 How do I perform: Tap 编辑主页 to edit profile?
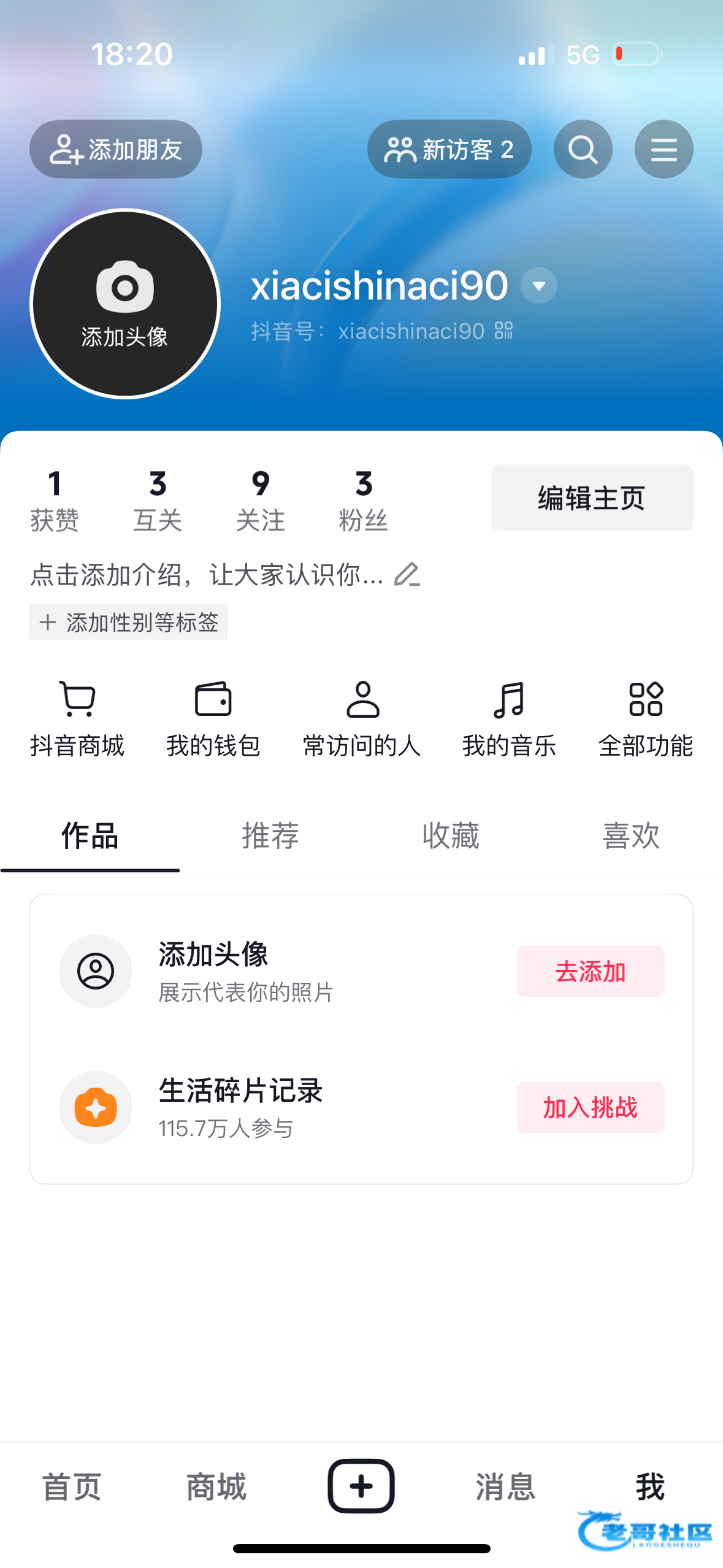592,498
